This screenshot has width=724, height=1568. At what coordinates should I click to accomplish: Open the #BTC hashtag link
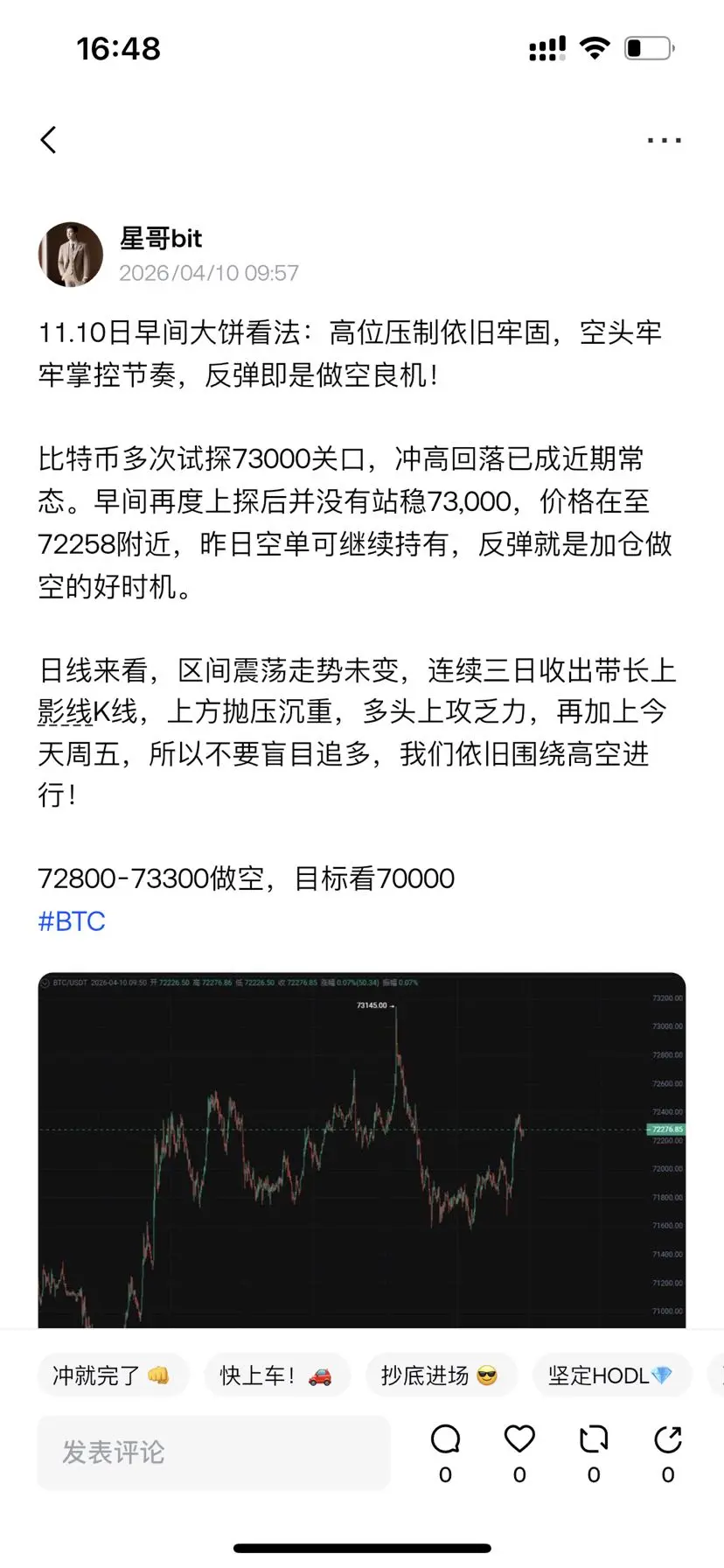pos(72,921)
